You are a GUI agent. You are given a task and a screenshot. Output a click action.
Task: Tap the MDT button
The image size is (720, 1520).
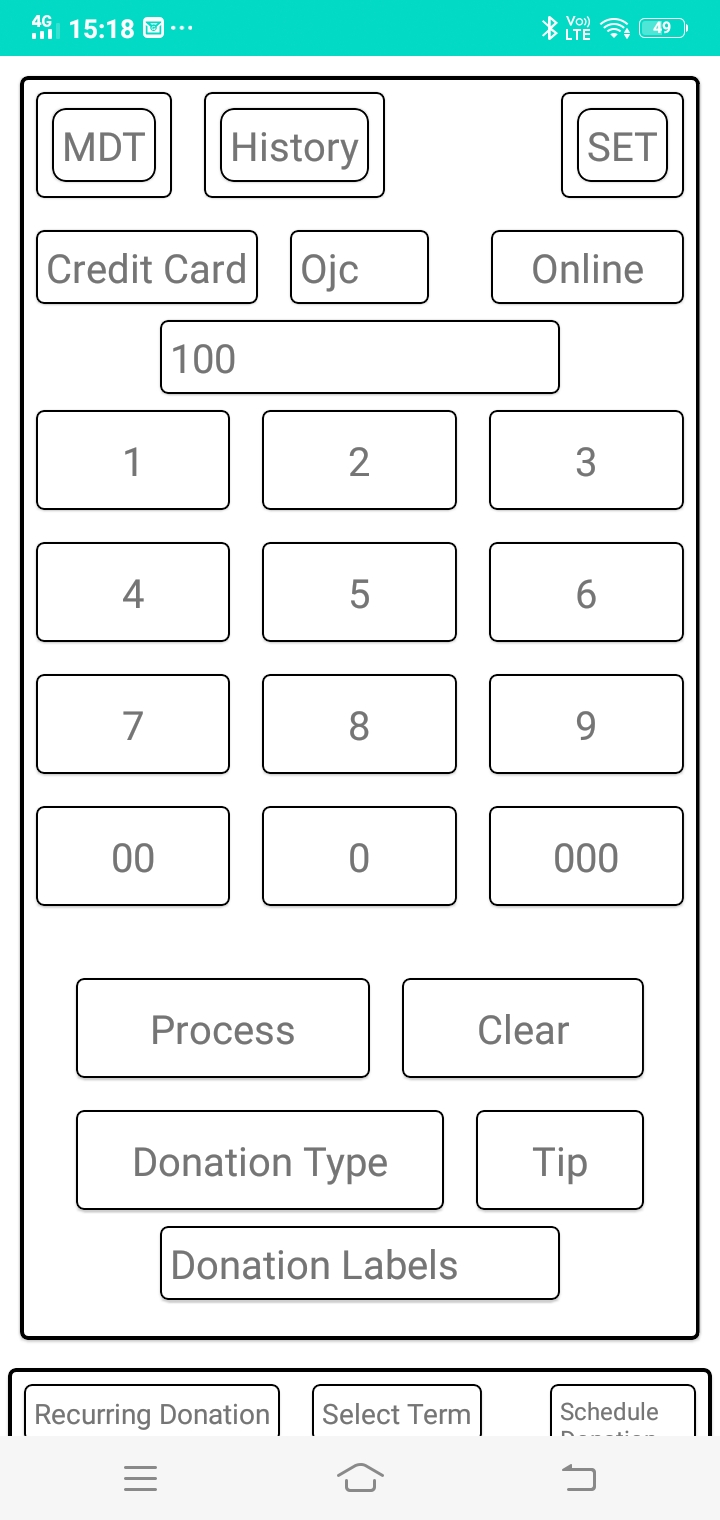click(x=104, y=145)
